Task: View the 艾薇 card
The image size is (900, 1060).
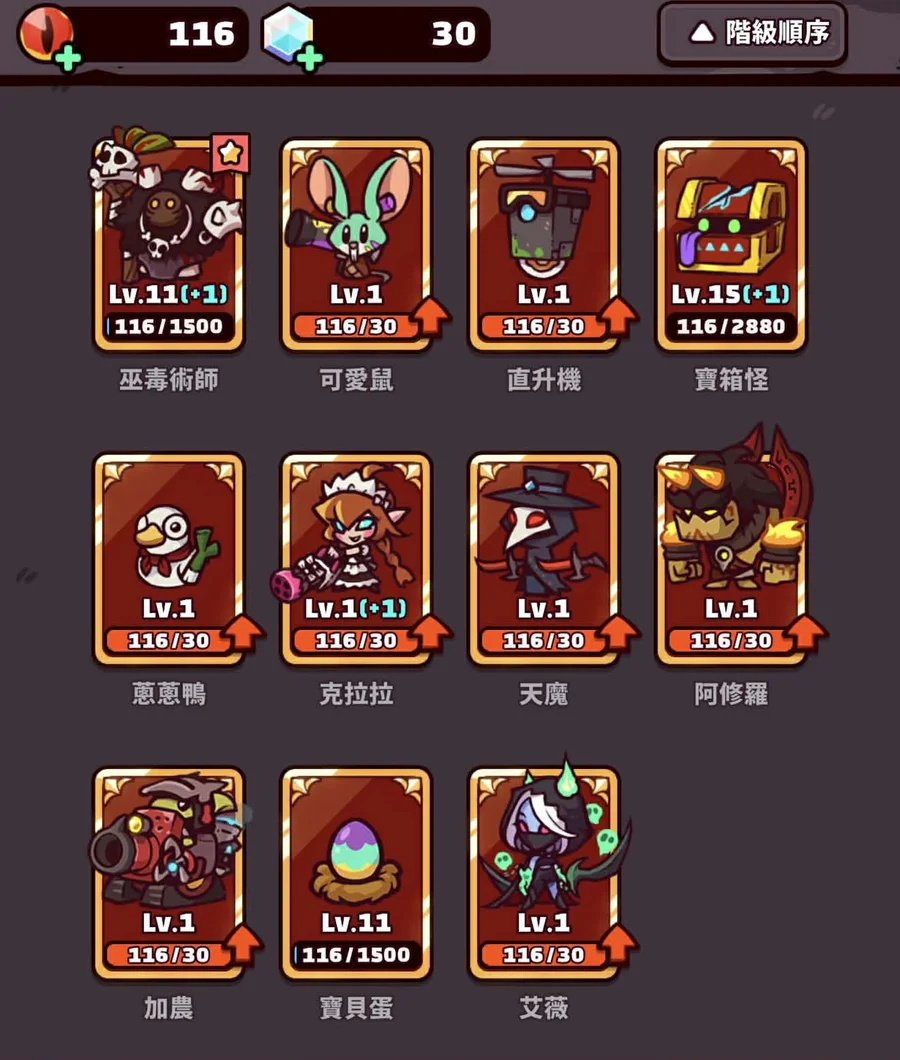Action: [543, 872]
